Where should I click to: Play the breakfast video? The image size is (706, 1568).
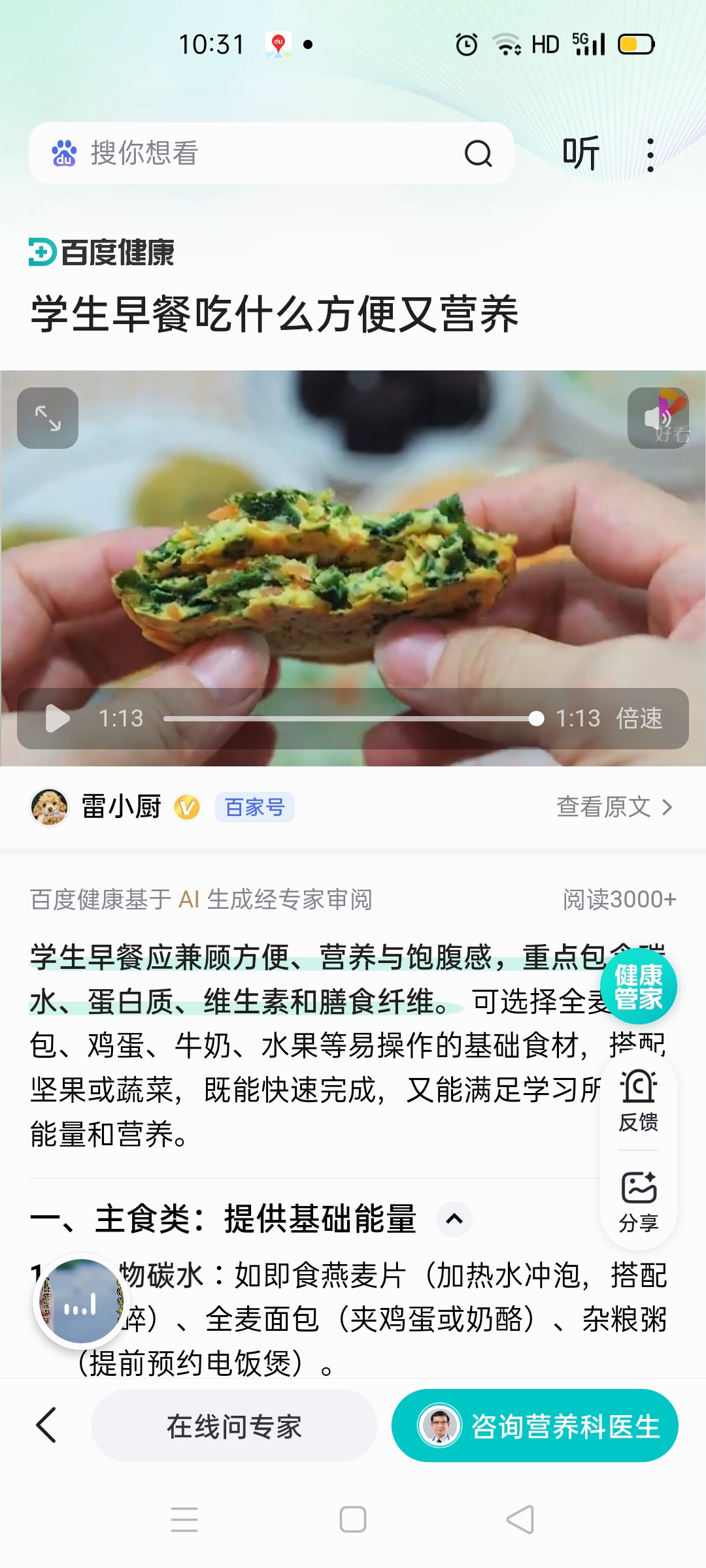coord(58,719)
